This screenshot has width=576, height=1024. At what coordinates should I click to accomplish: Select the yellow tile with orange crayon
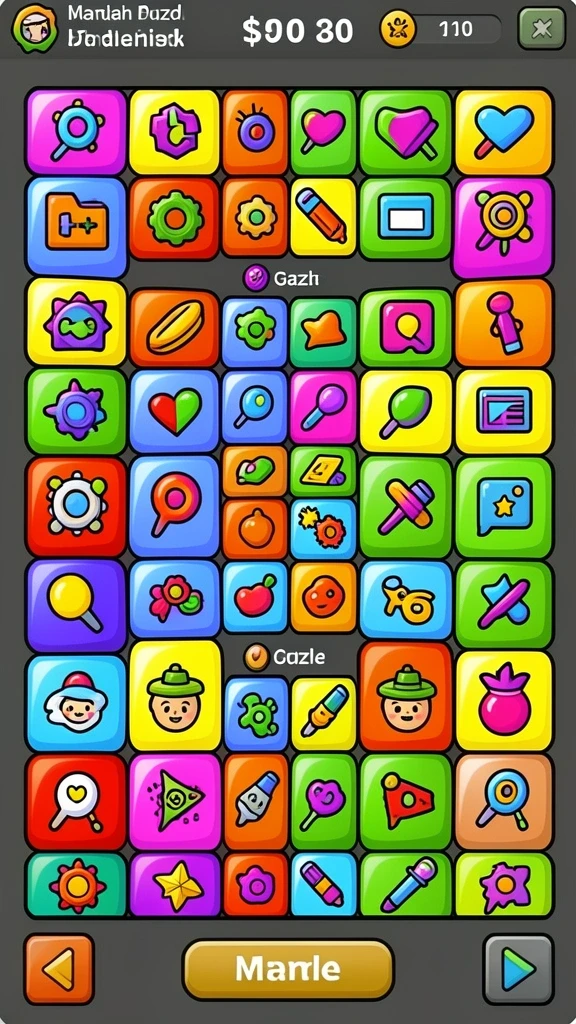323,217
